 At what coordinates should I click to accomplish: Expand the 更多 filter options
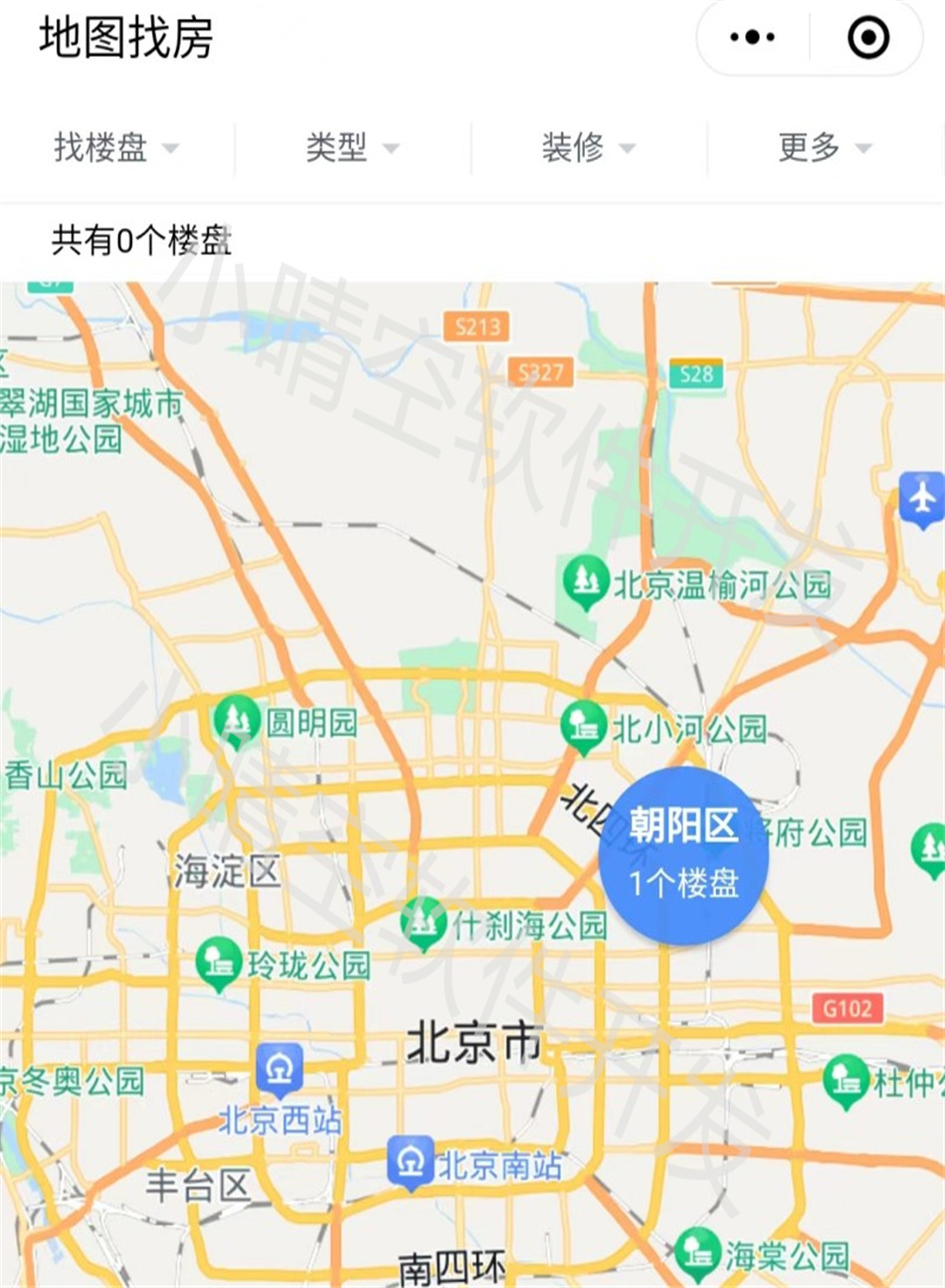click(x=824, y=148)
